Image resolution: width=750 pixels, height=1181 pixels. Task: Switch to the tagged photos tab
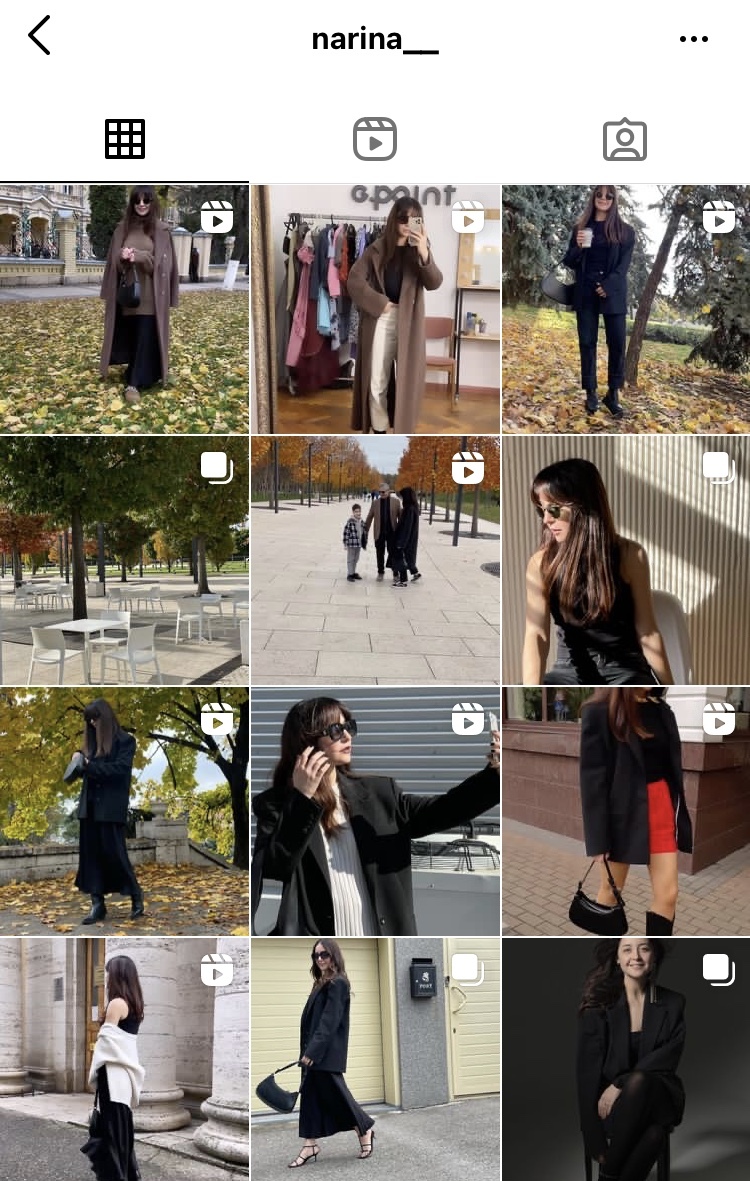coord(625,139)
